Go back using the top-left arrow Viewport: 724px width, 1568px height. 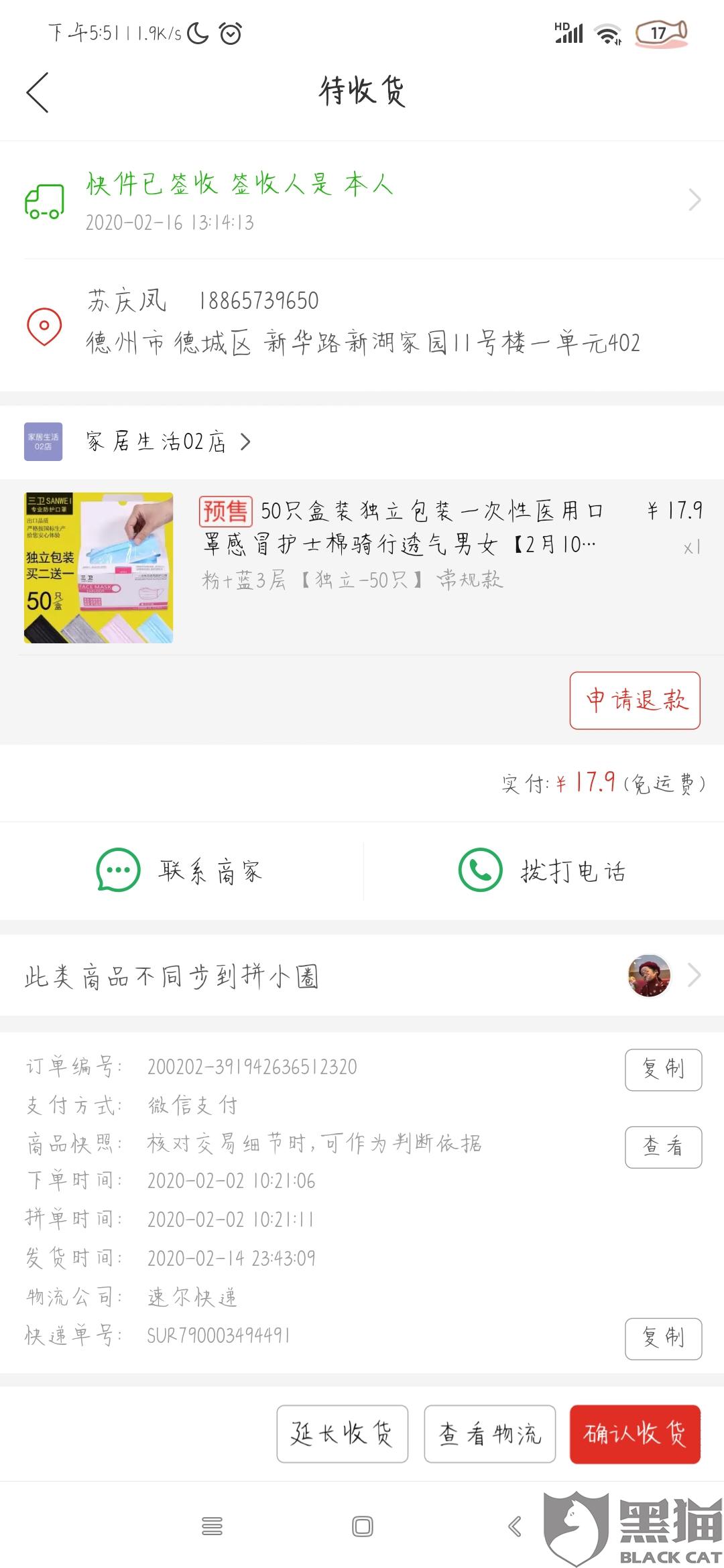[x=38, y=92]
